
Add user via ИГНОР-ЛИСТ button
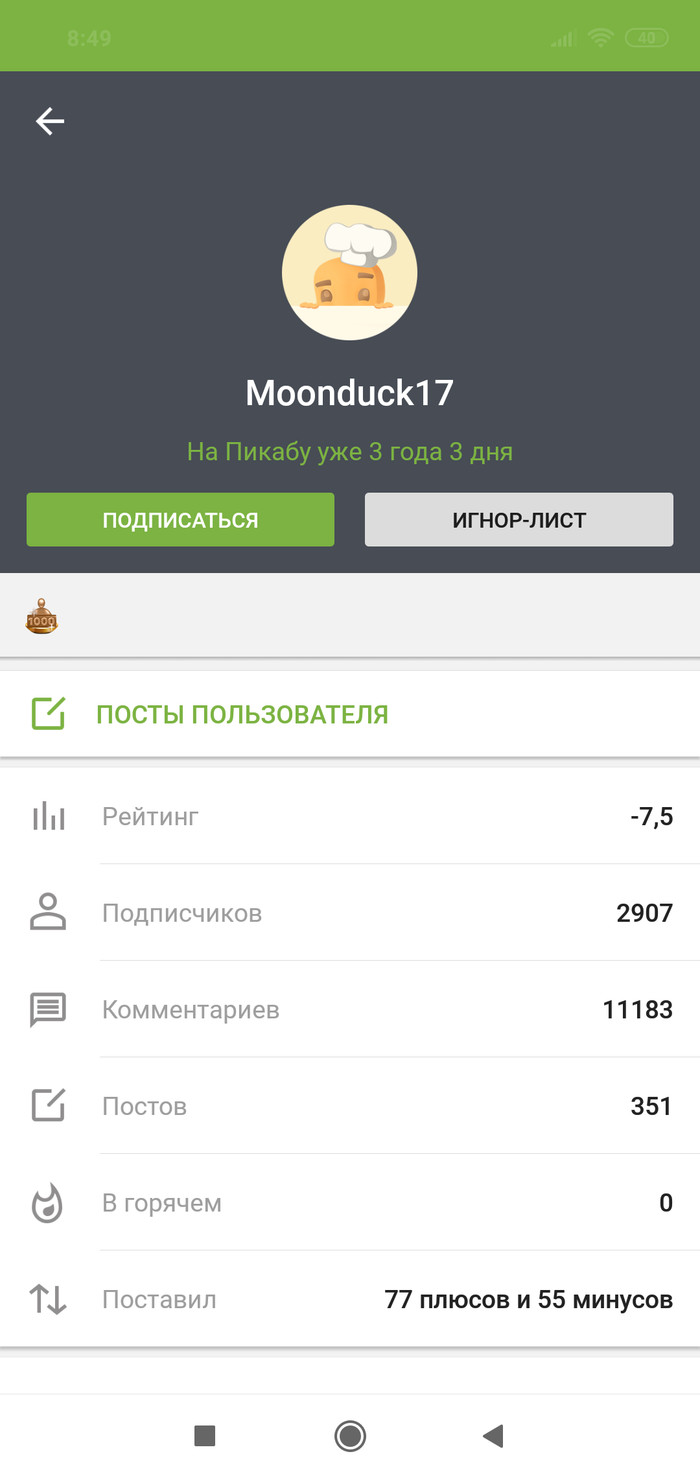point(518,520)
